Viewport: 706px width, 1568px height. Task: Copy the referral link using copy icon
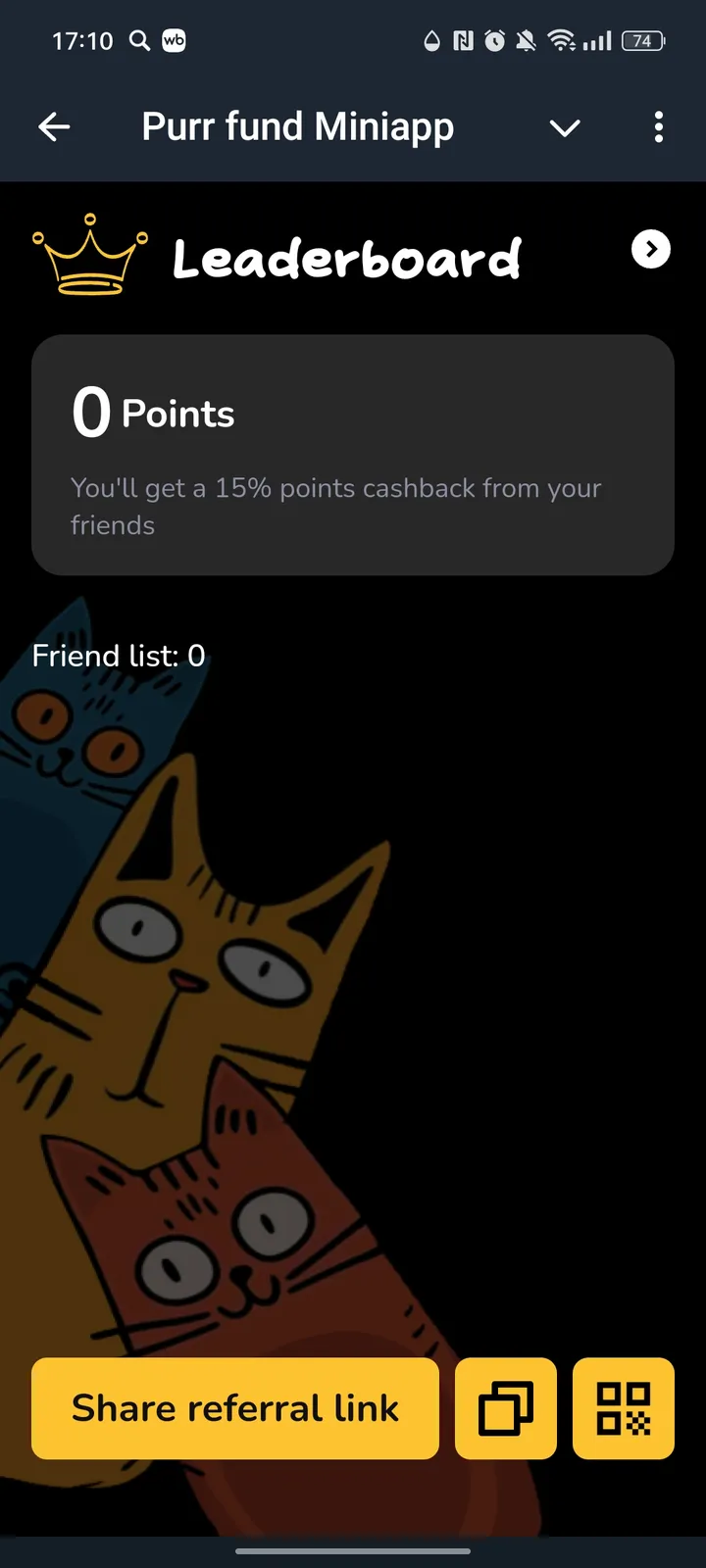[x=506, y=1408]
